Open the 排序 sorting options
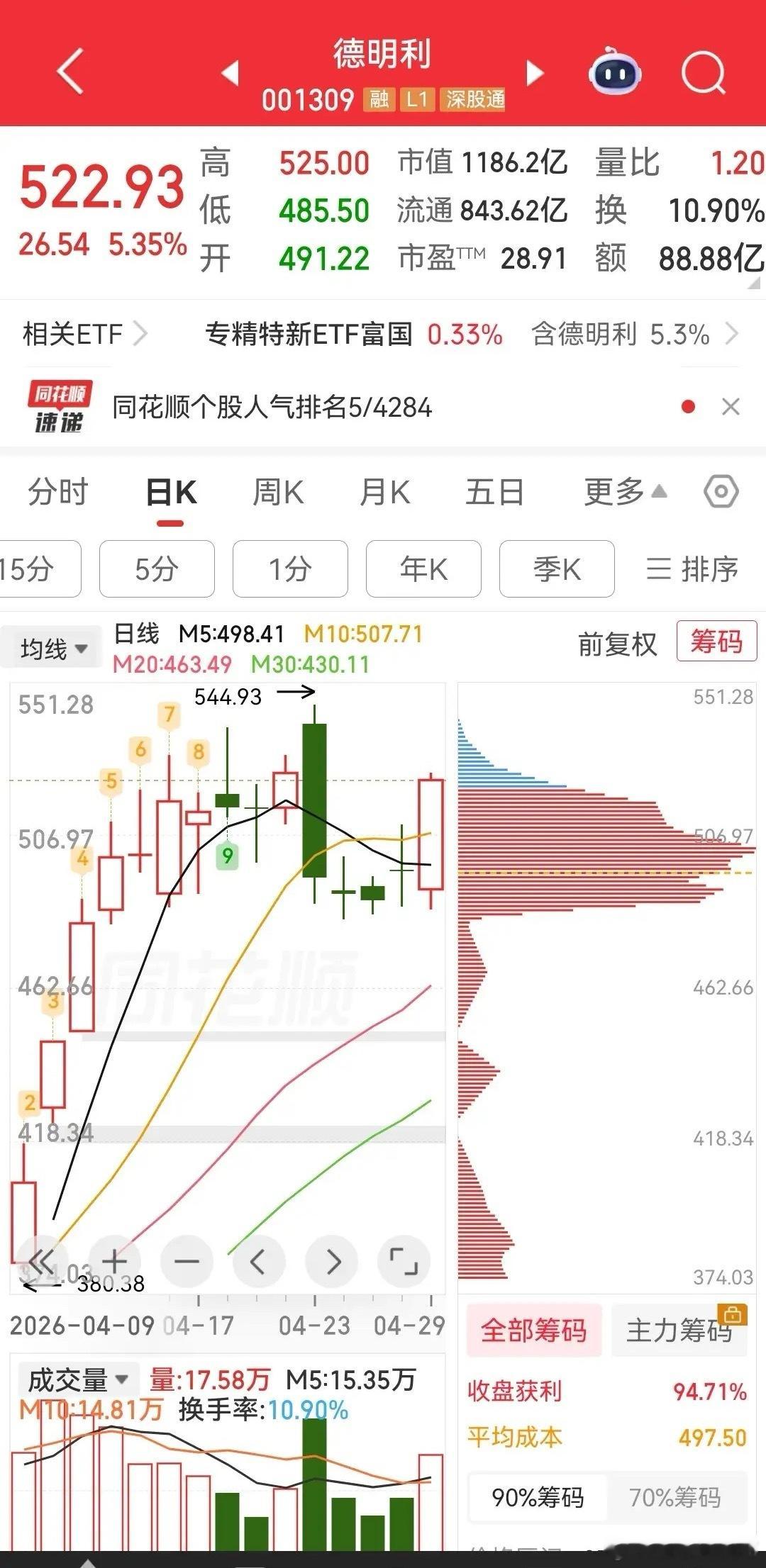Image resolution: width=766 pixels, height=1568 pixels. [692, 569]
